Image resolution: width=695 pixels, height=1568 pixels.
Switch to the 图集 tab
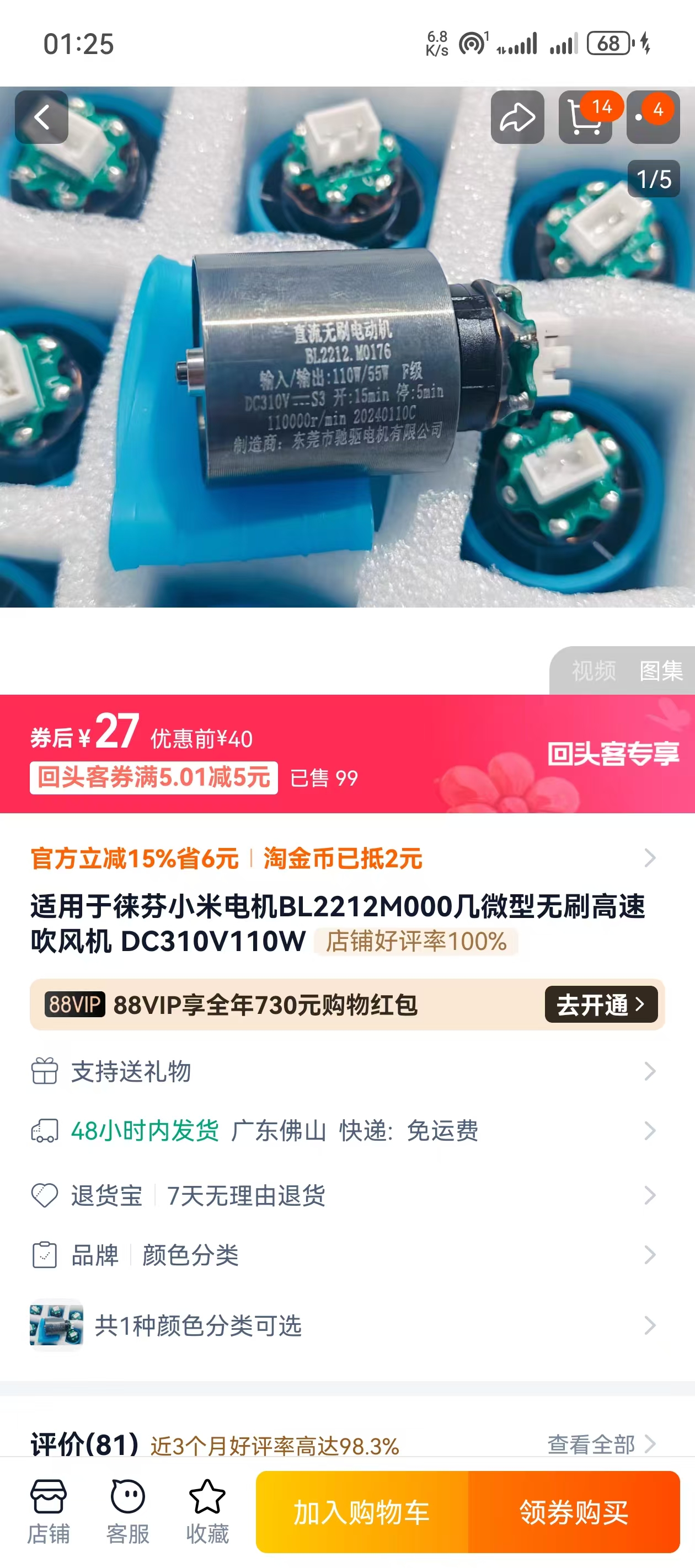click(x=661, y=671)
